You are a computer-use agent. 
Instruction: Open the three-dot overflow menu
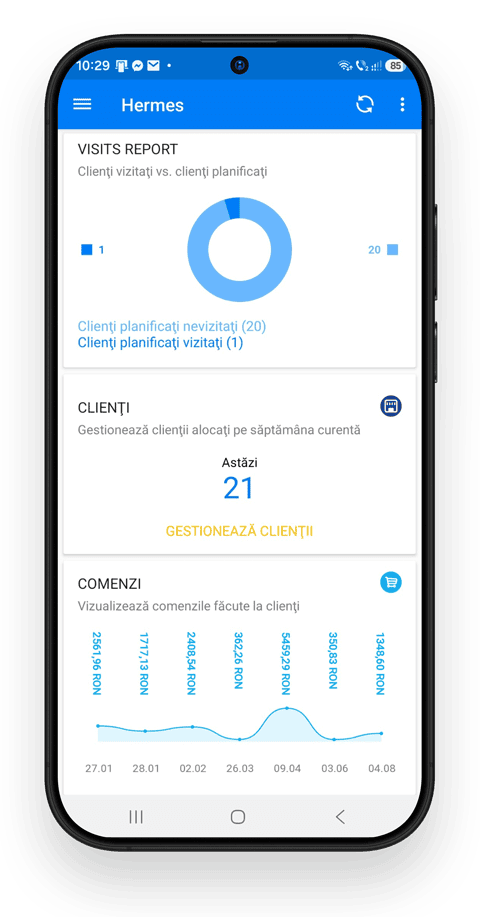coord(402,105)
